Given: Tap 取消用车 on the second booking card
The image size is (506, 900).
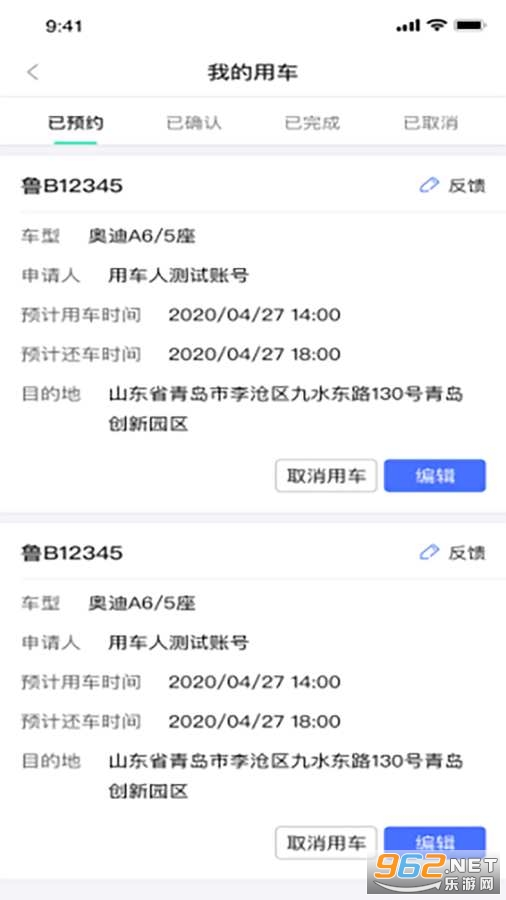Looking at the screenshot, I should click(326, 843).
